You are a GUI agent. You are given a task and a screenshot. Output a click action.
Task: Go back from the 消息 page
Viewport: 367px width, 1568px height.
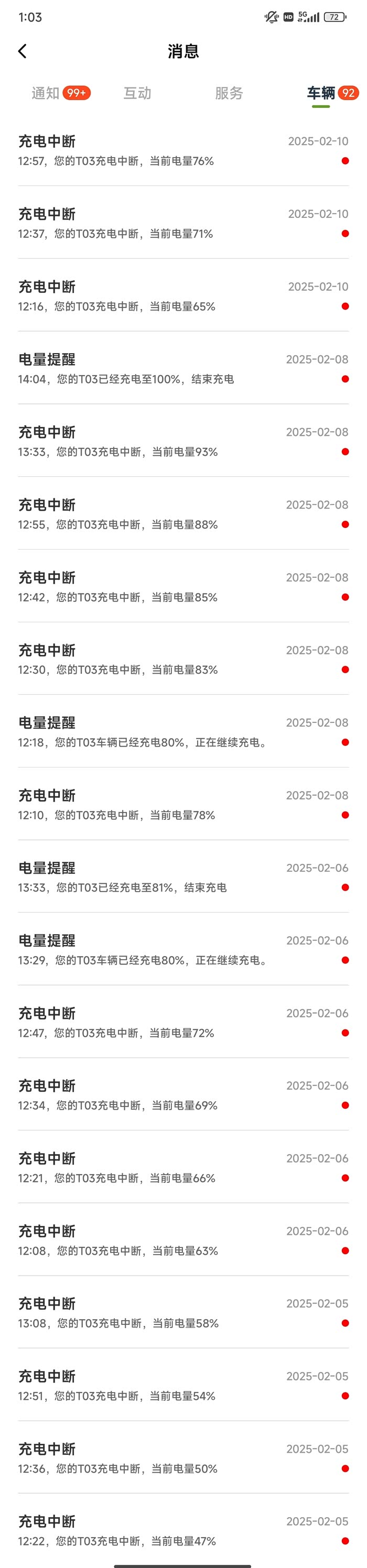(x=23, y=51)
